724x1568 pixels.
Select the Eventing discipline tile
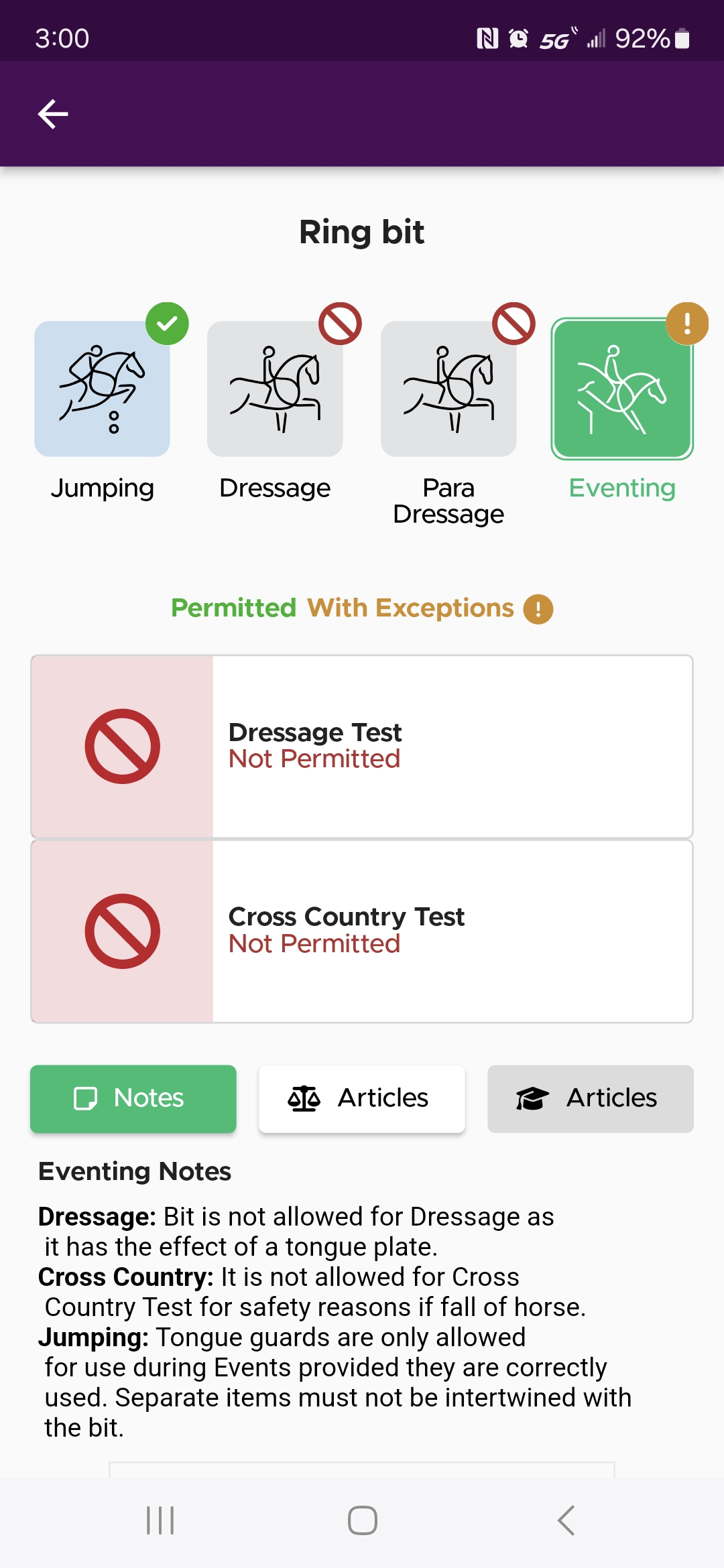[622, 389]
